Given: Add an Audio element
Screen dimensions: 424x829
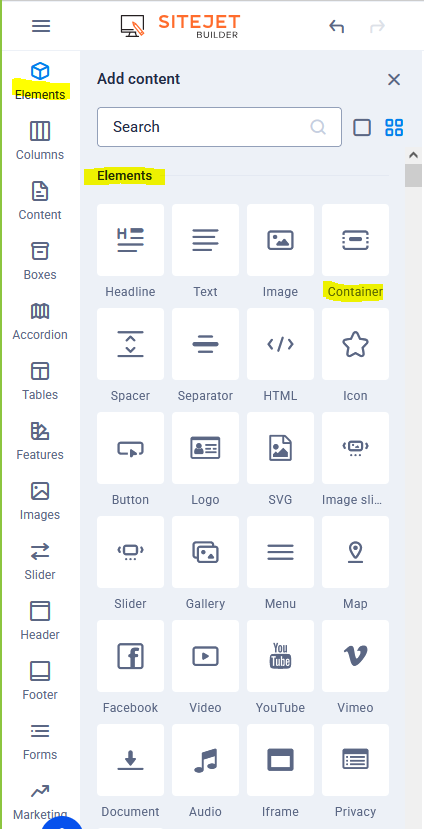Looking at the screenshot, I should [x=205, y=772].
